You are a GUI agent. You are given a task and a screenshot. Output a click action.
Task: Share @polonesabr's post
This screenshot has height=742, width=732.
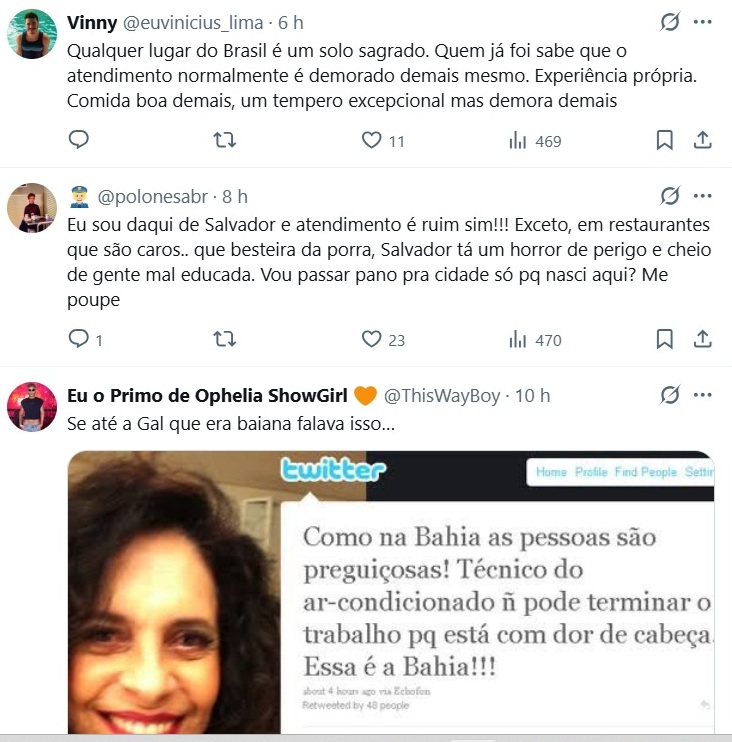702,339
